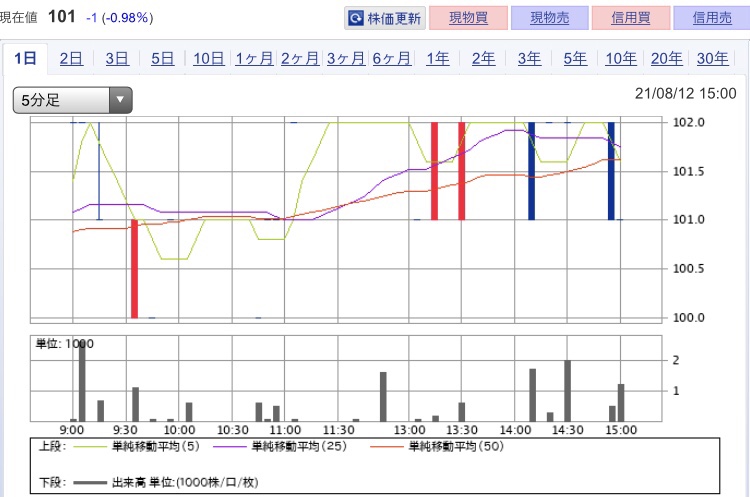Image resolution: width=750 pixels, height=497 pixels.
Task: Switch to the 2日 chart tab
Action: (71, 58)
